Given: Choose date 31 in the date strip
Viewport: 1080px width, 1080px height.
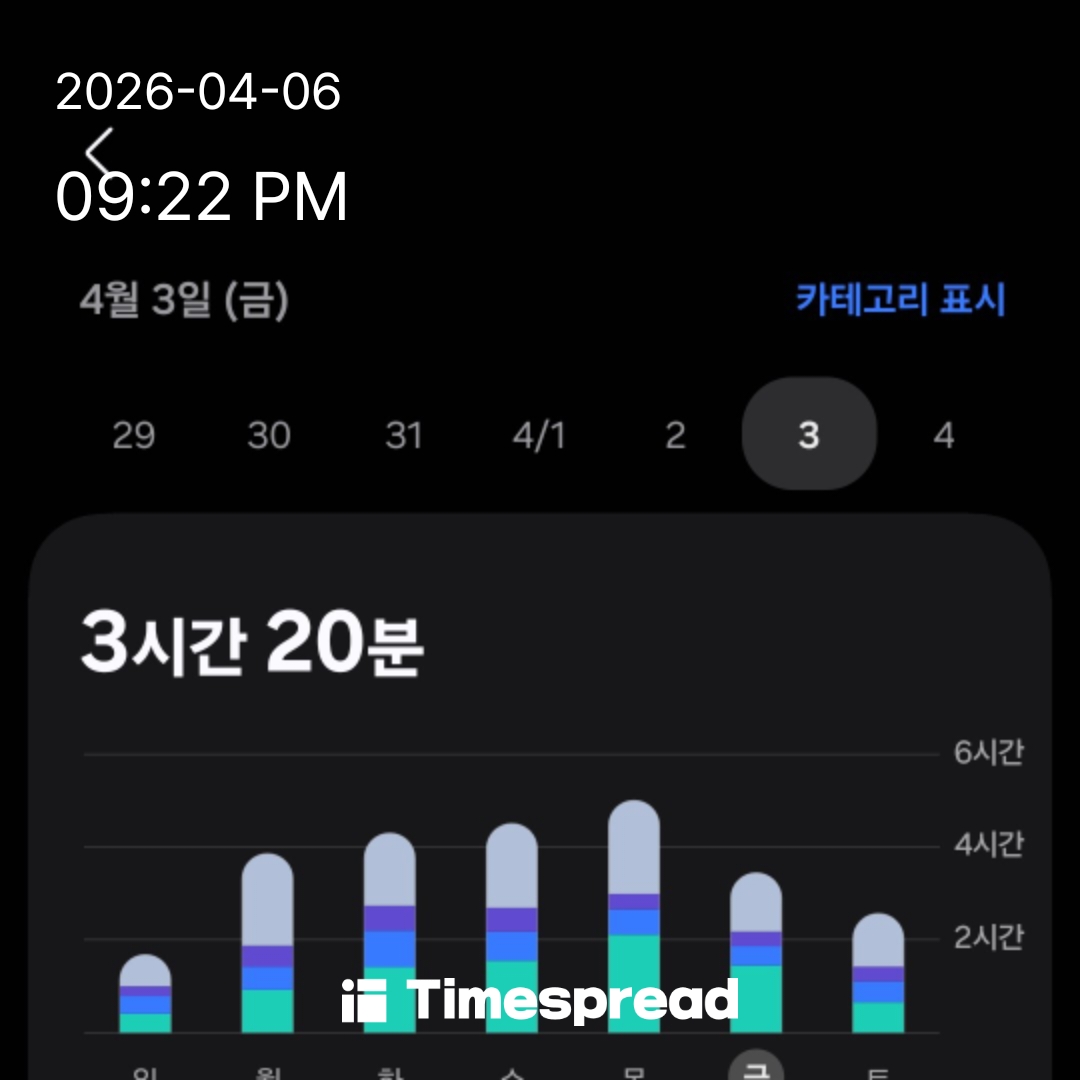Looking at the screenshot, I should point(404,435).
